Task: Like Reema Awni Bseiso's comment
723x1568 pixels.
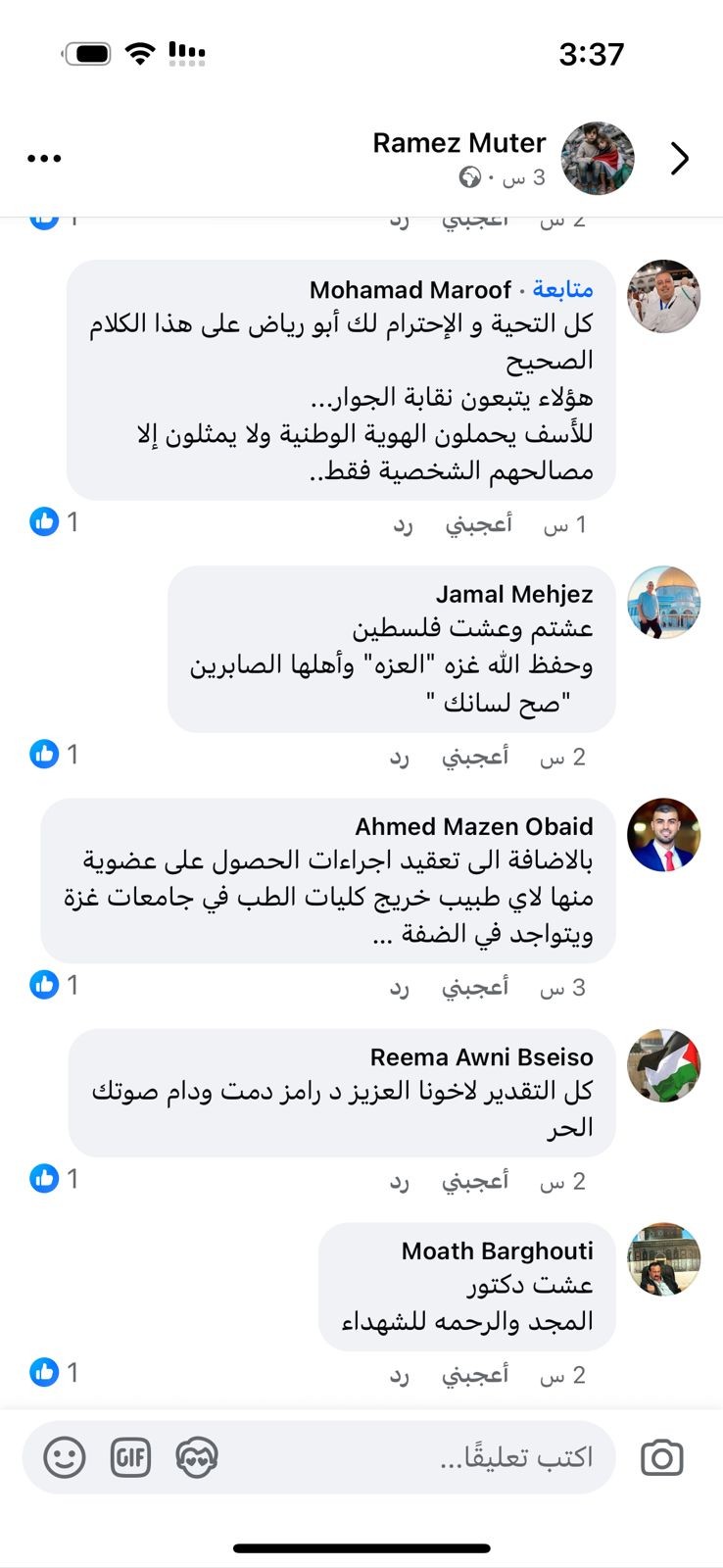Action: 475,1181
